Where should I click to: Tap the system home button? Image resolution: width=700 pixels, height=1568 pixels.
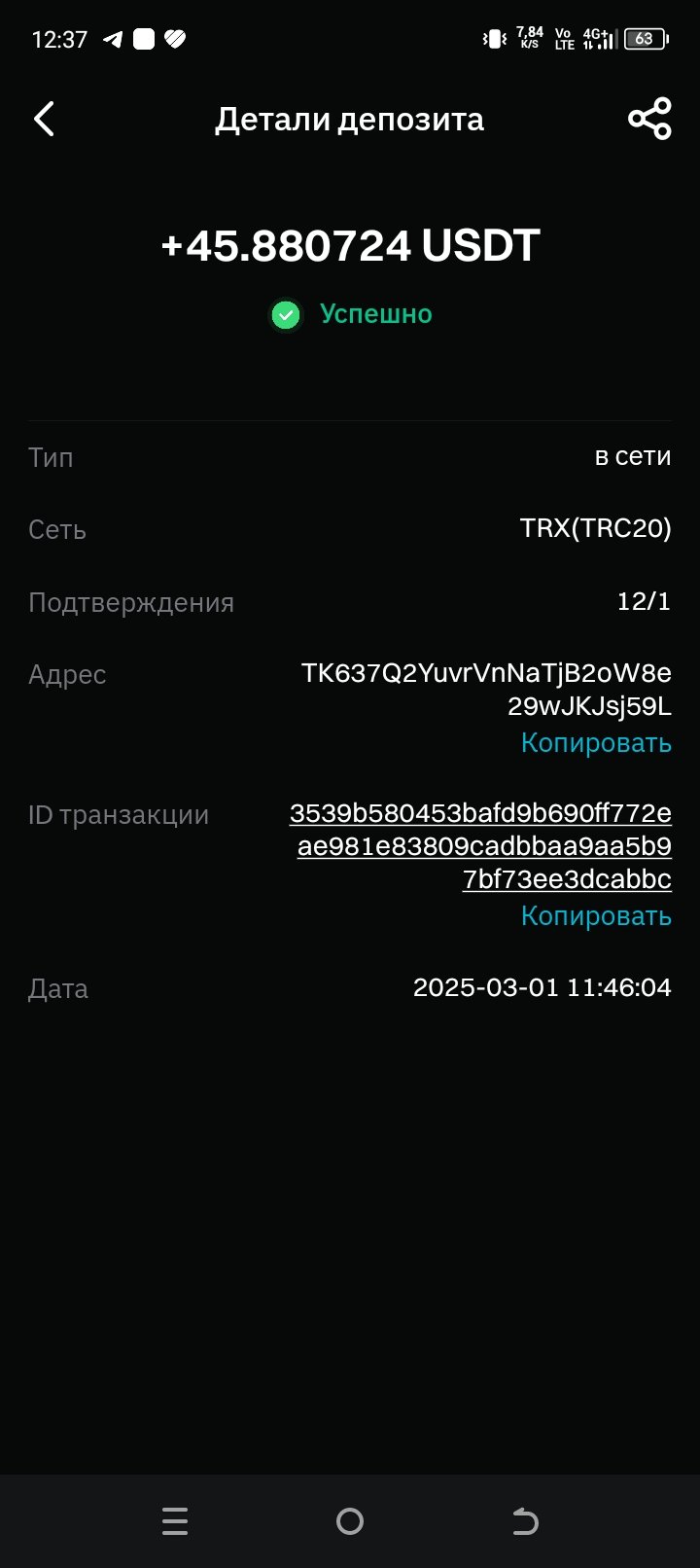coord(350,1521)
